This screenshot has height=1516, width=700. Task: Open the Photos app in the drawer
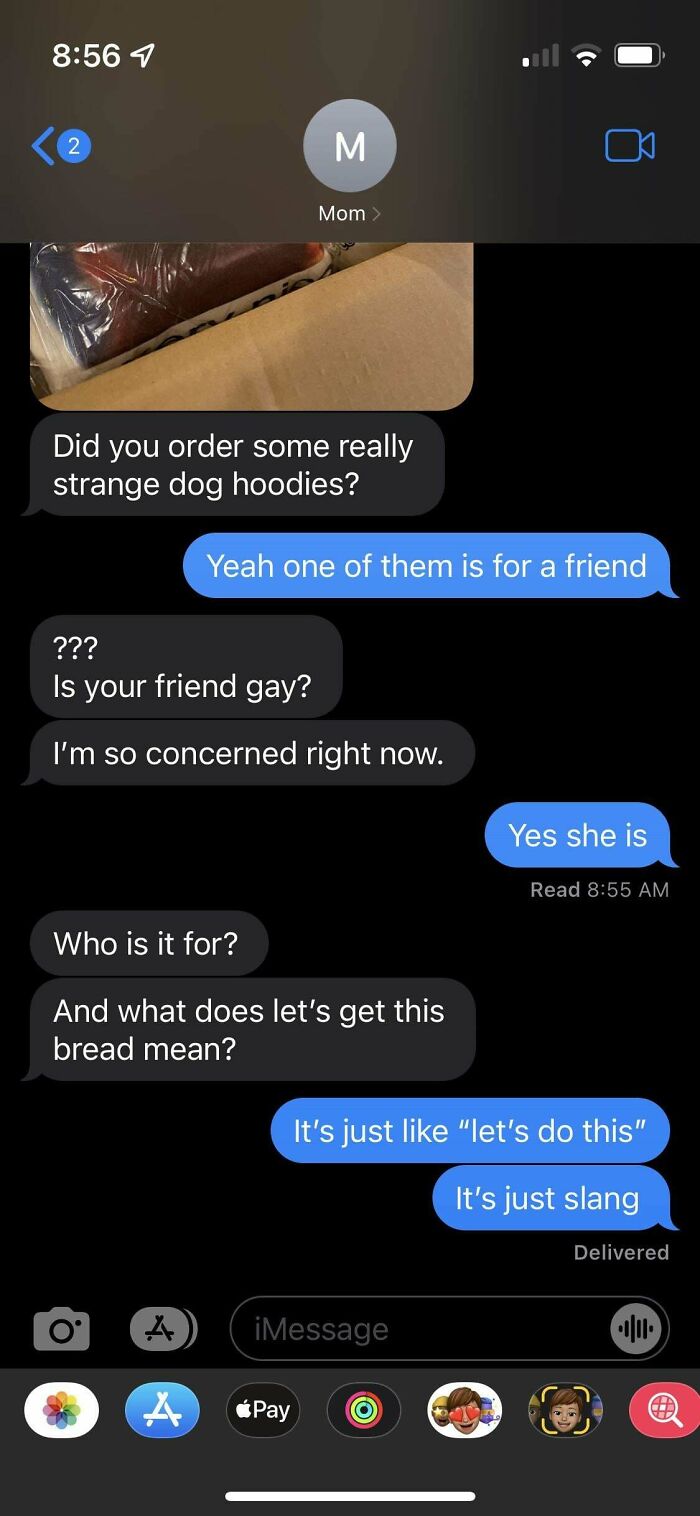62,1410
